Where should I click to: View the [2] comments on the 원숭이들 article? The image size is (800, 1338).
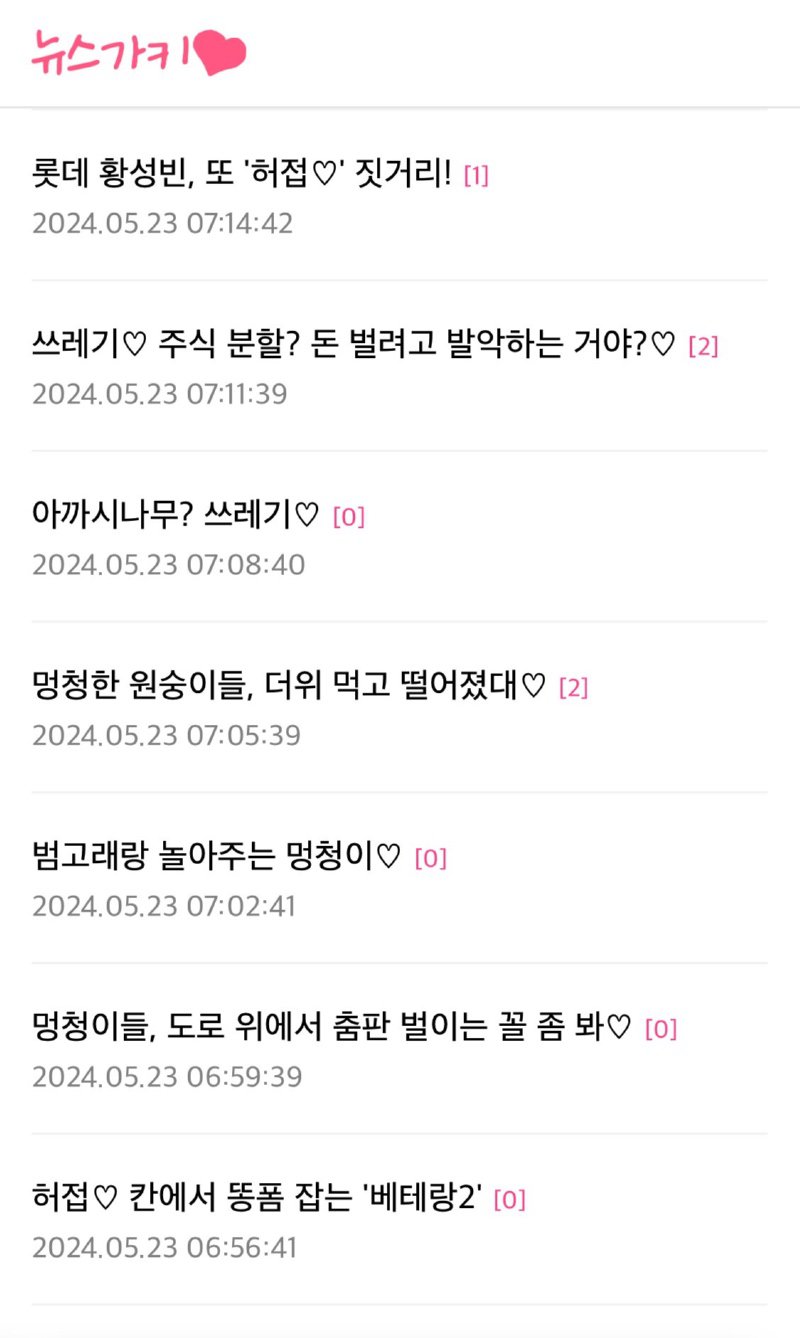coord(575,687)
